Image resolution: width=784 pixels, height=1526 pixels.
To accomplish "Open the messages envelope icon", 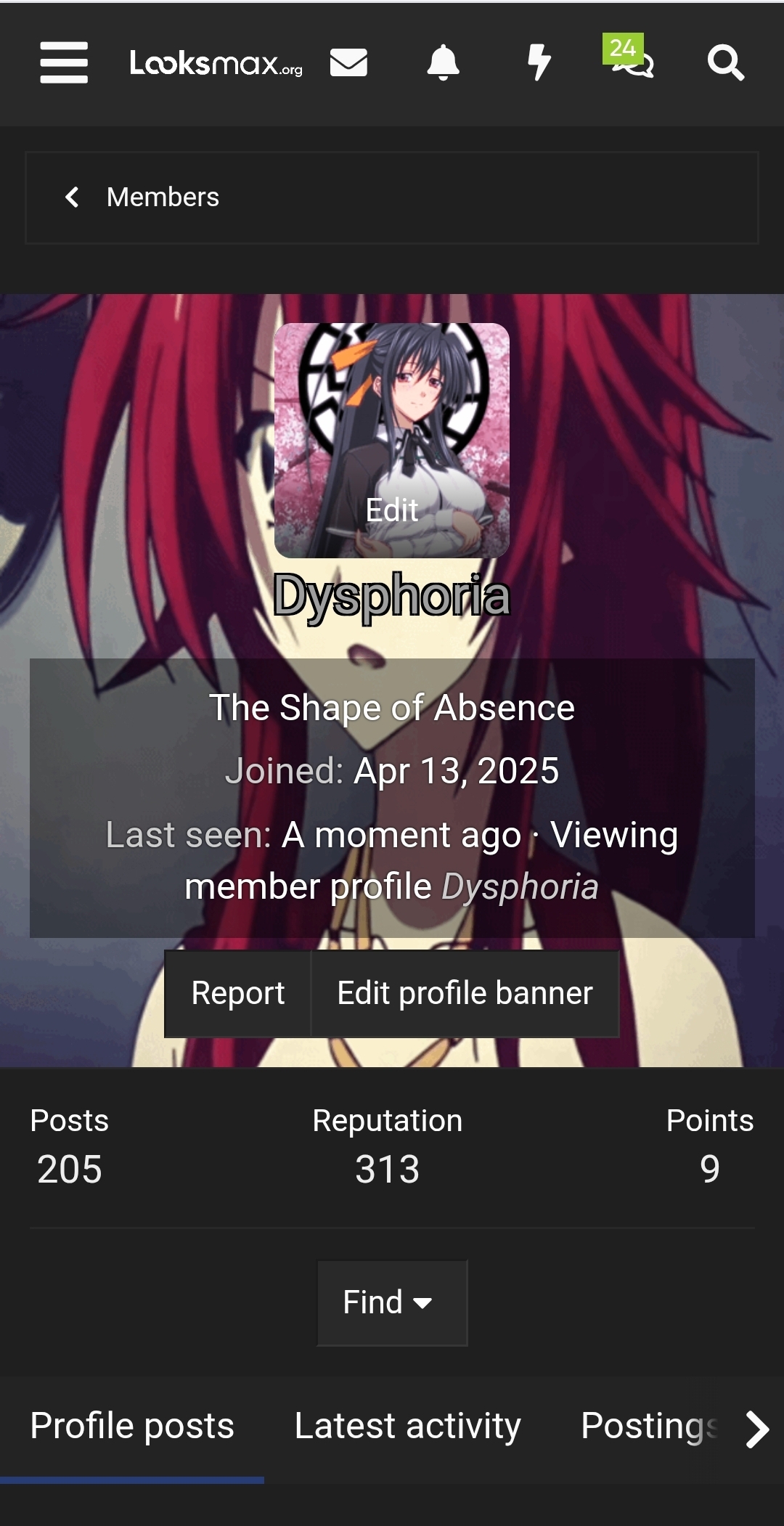I will point(348,65).
